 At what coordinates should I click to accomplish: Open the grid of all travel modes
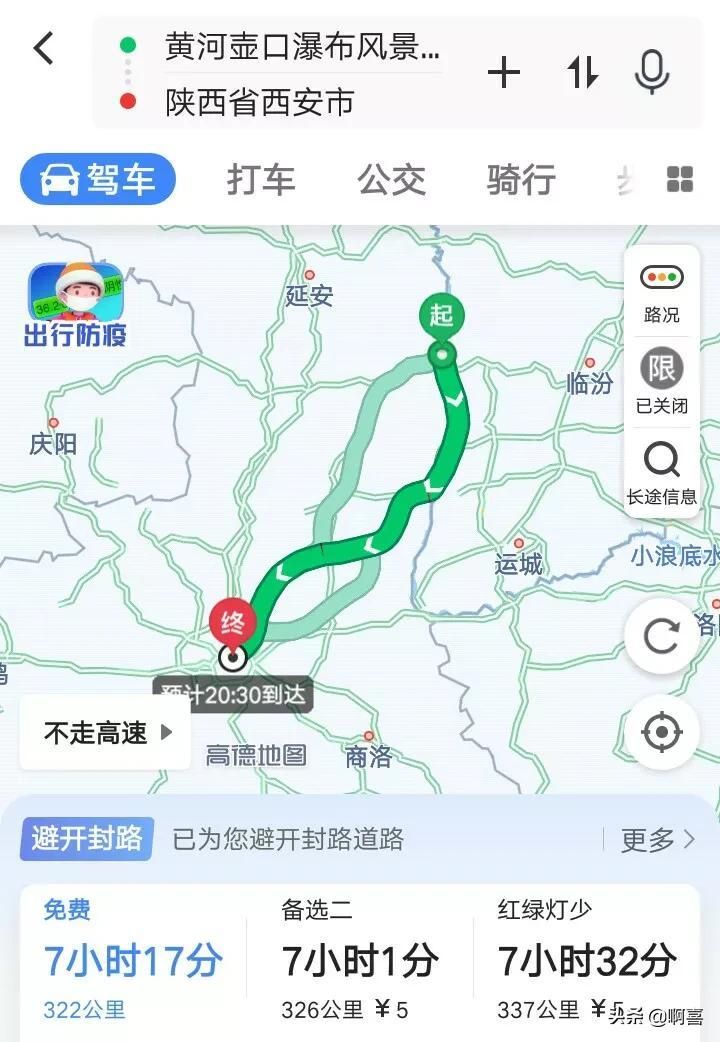click(x=680, y=180)
